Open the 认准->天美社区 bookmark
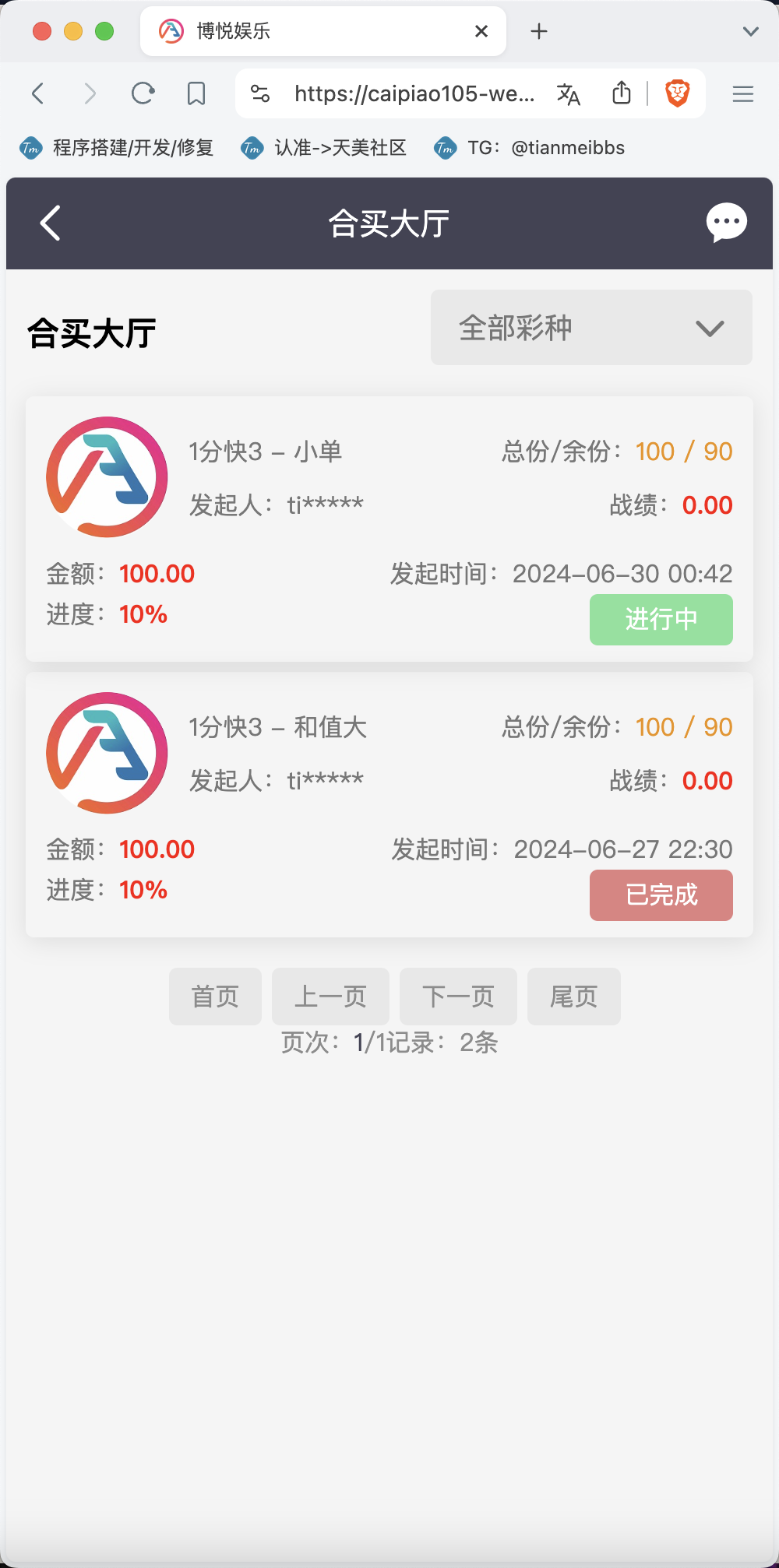The height and width of the screenshot is (1568, 779). 325,148
